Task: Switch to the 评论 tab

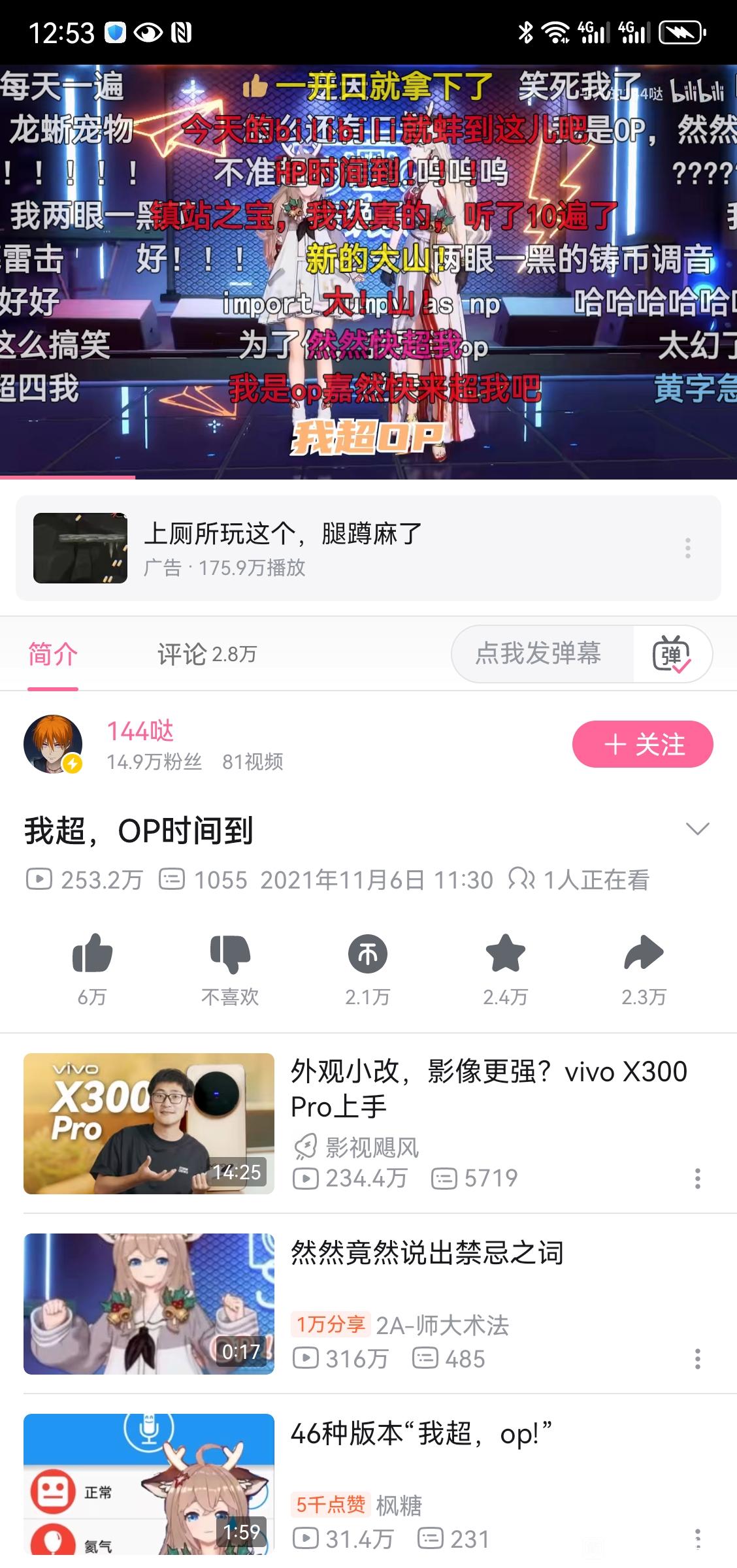Action: [x=206, y=654]
